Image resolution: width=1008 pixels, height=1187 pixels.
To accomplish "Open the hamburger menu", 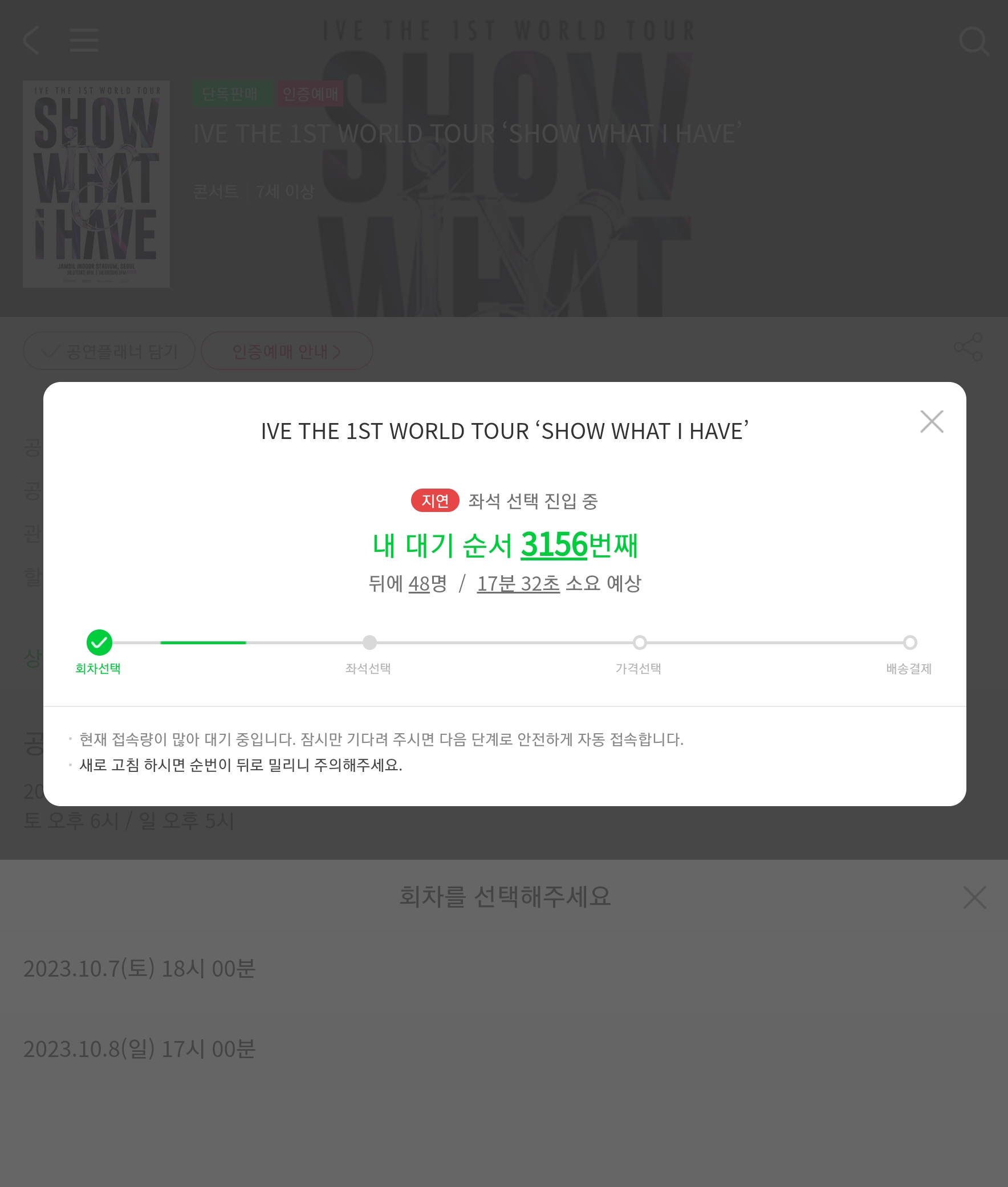I will point(84,40).
